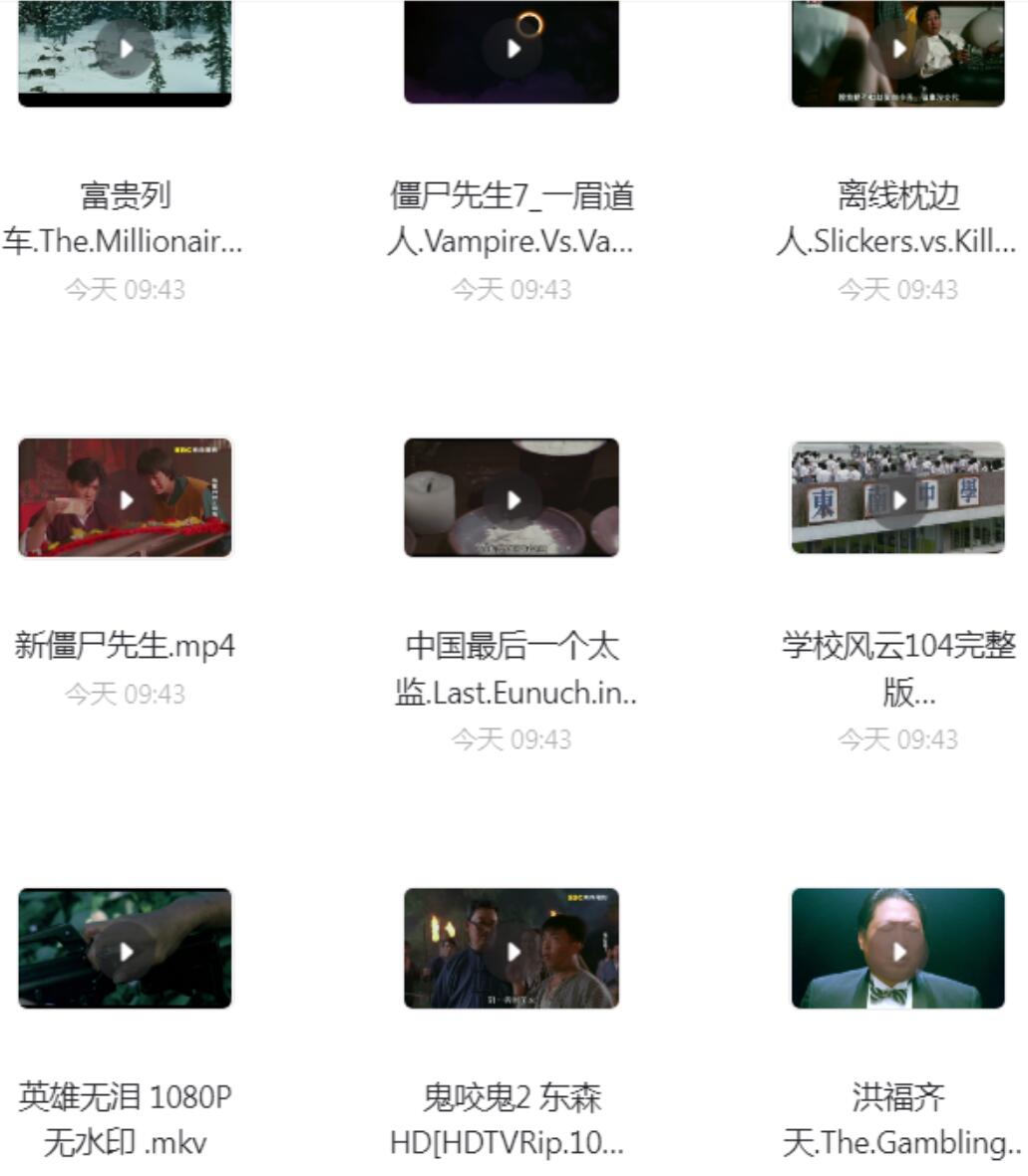Play 学校风云104完整版 video
This screenshot has width=1028, height=1176.
[x=897, y=499]
